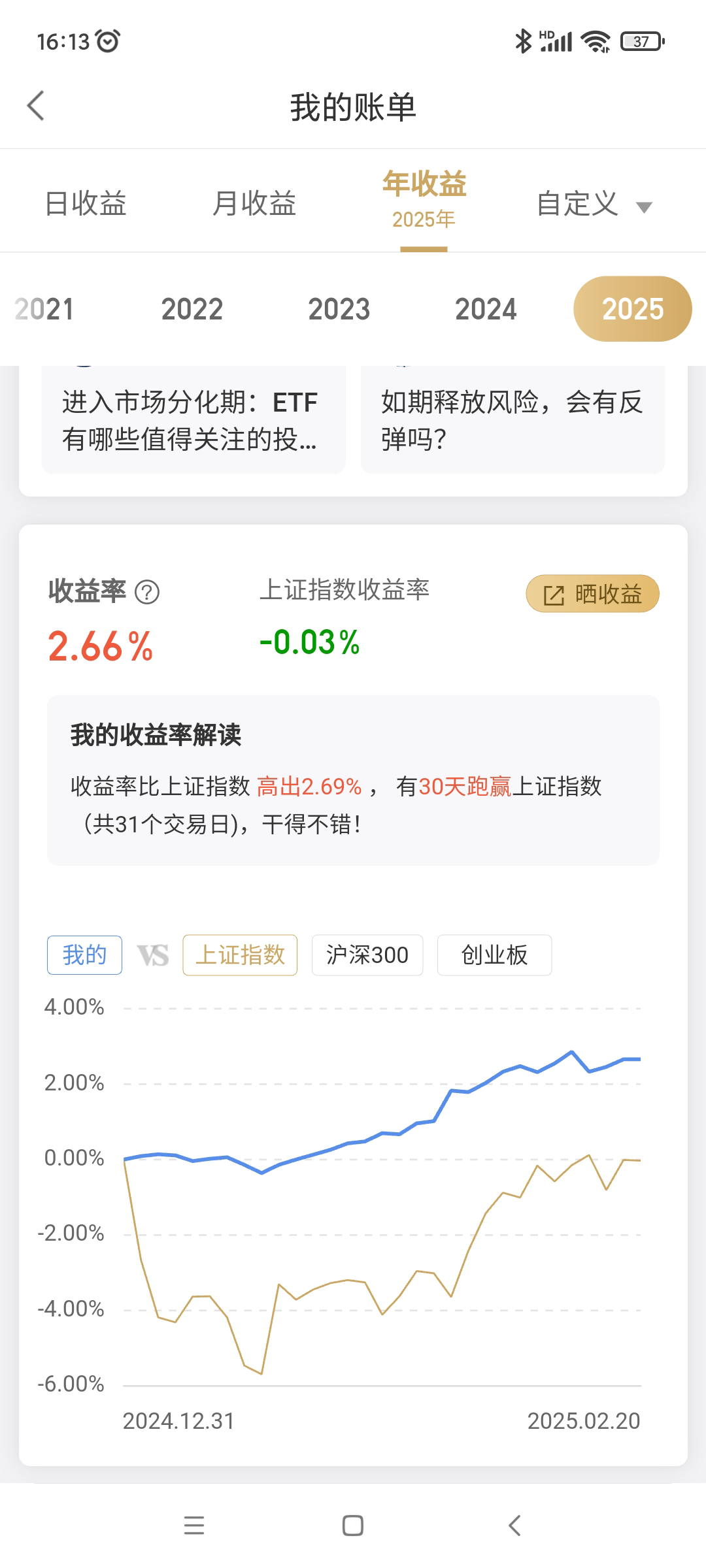
Task: Open system recent apps menu
Action: [194, 1526]
